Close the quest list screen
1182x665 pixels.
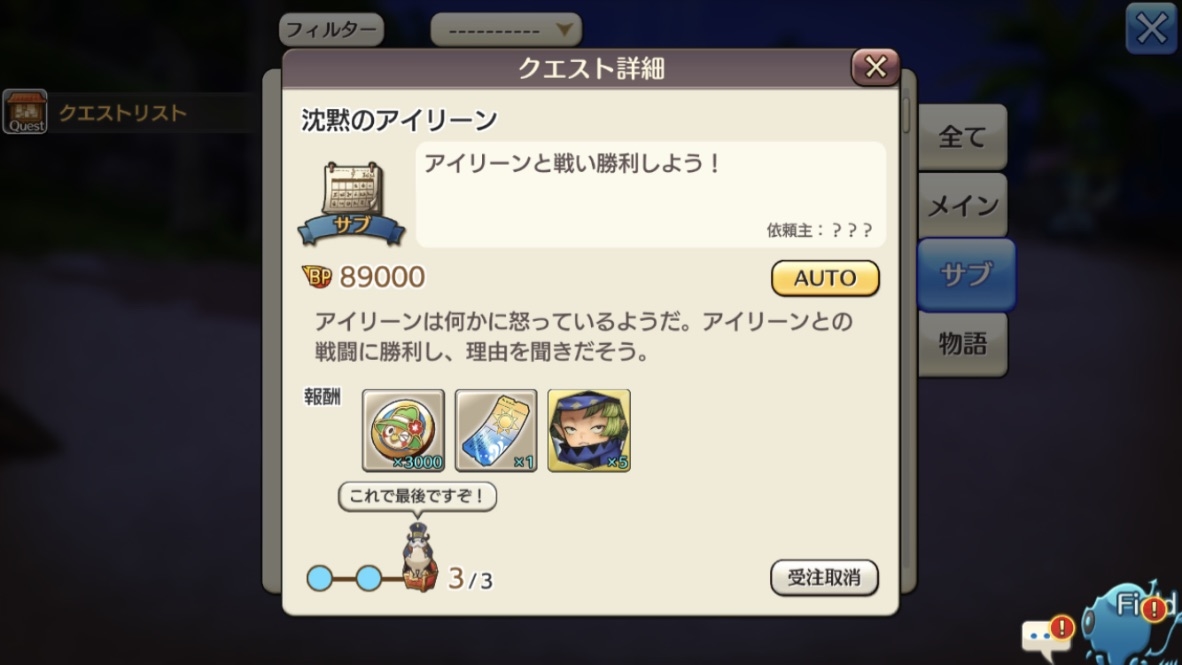tap(1151, 29)
